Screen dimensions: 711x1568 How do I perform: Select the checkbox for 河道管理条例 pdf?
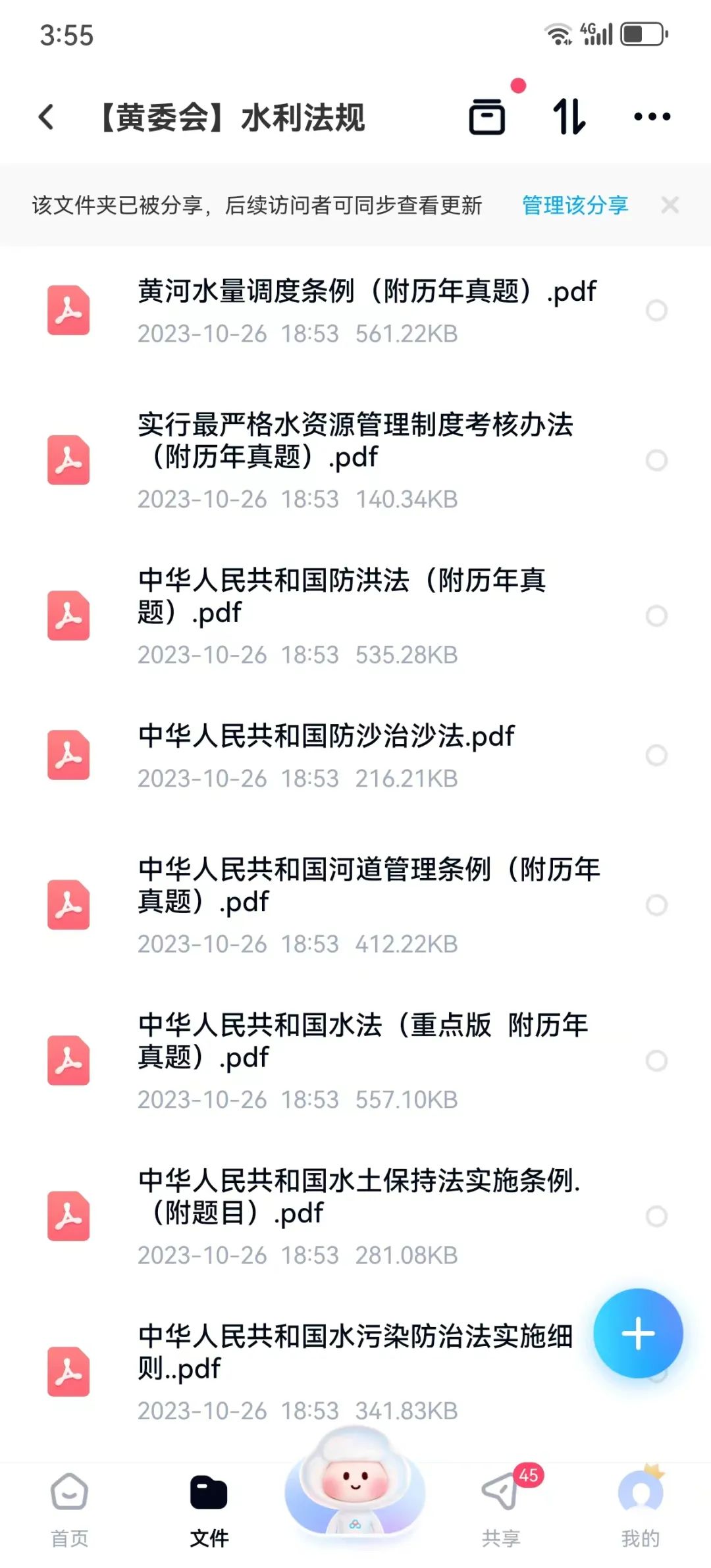pos(656,905)
